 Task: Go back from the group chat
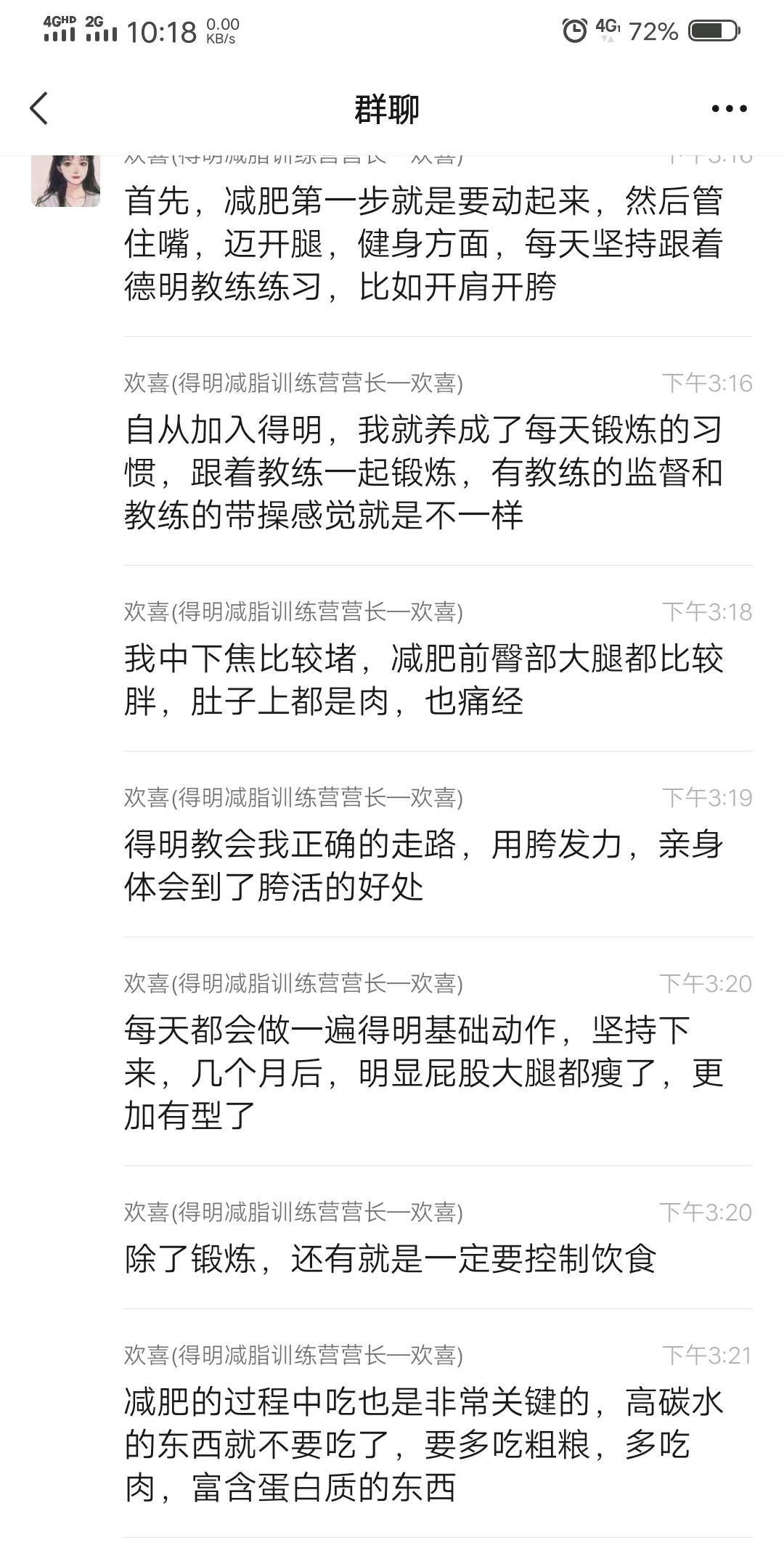[x=38, y=109]
